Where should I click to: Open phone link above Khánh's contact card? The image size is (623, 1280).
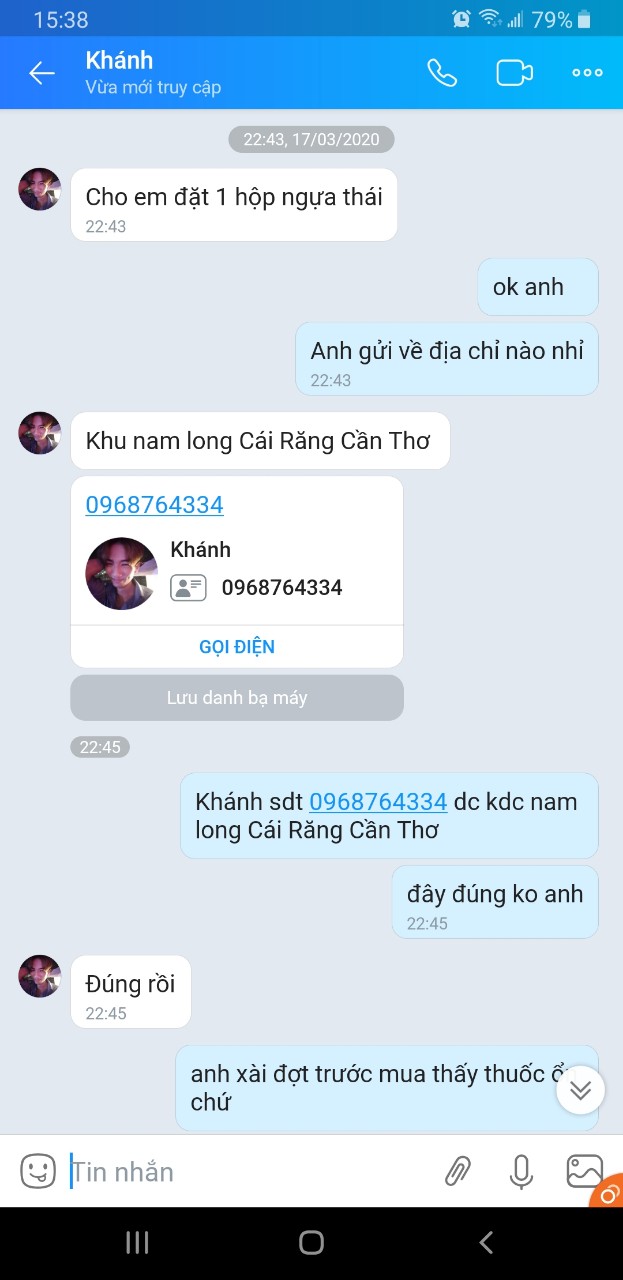pyautogui.click(x=154, y=505)
